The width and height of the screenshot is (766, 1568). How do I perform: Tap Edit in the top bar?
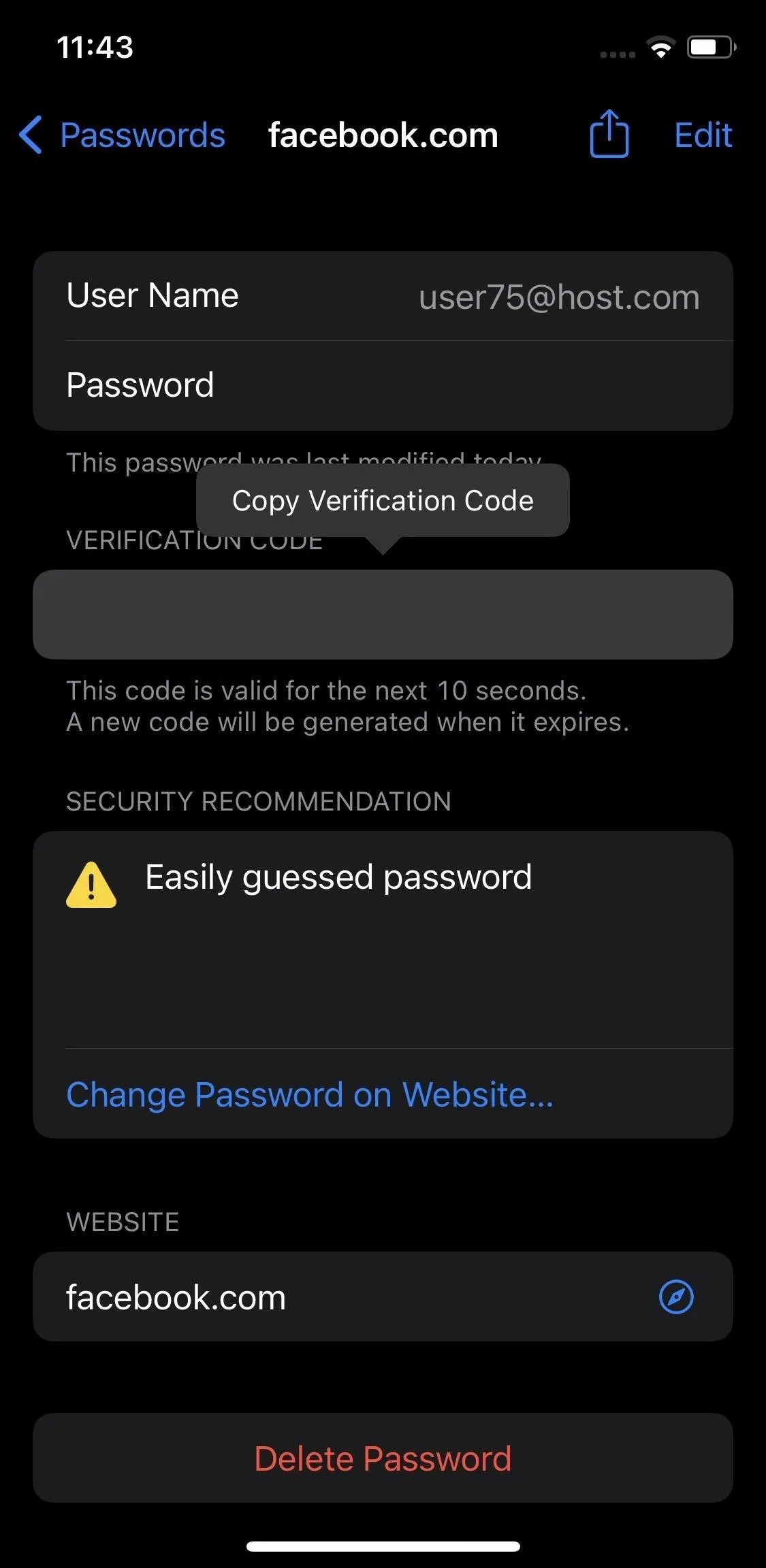coord(703,135)
